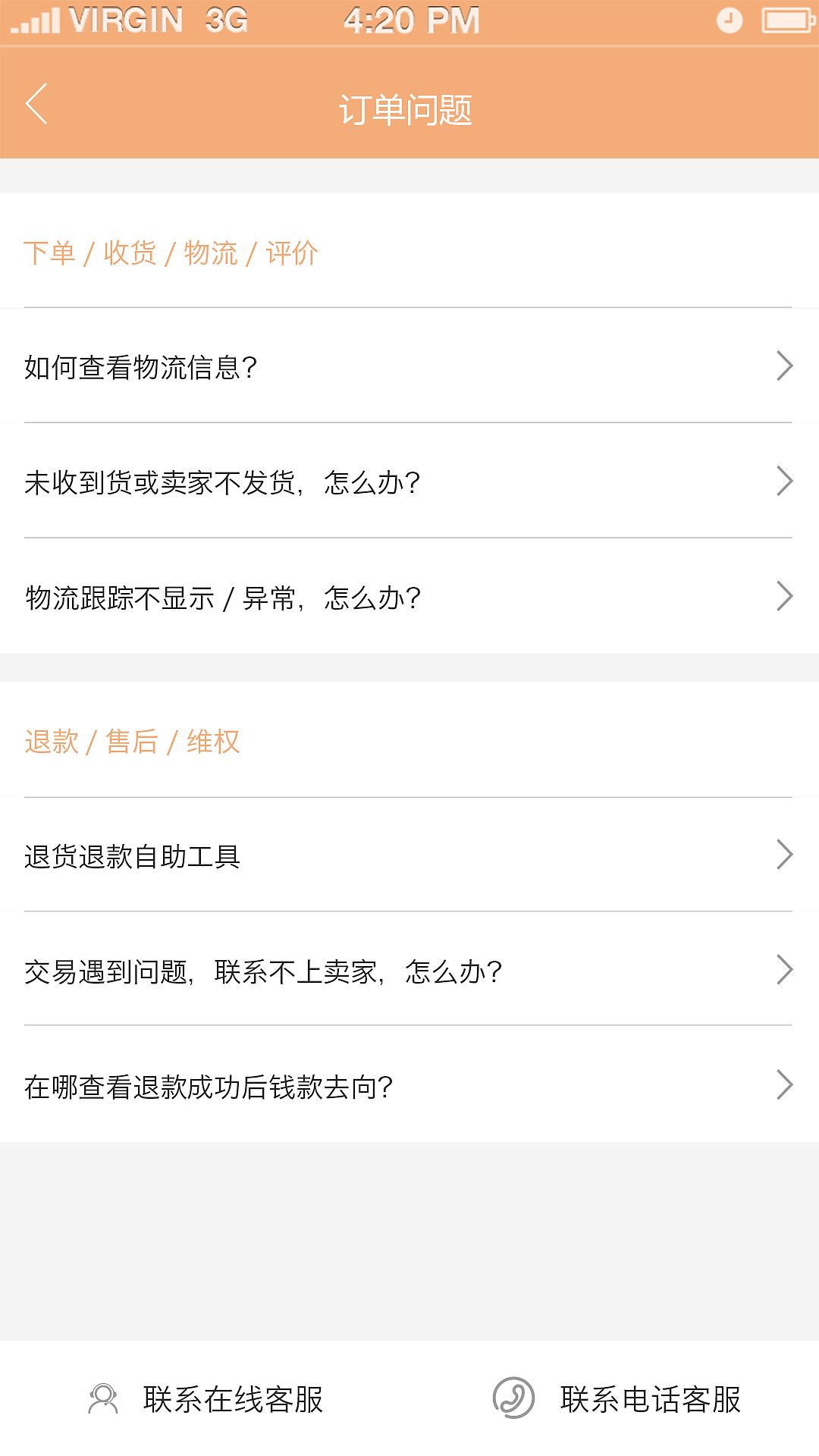Expand the 退货退款自助工具 entry
Image resolution: width=819 pixels, height=1456 pixels.
tap(409, 855)
